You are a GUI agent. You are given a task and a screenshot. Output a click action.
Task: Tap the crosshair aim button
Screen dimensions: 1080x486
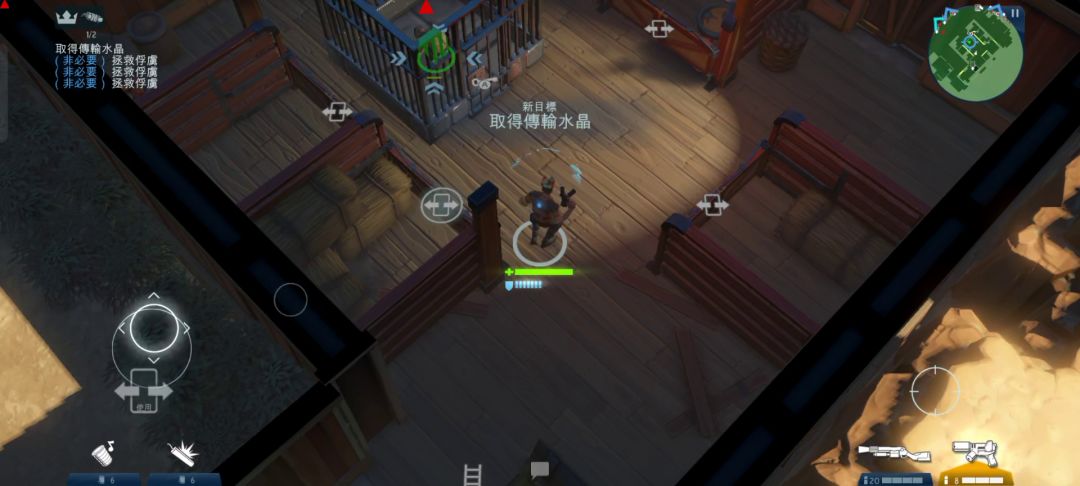tap(934, 390)
